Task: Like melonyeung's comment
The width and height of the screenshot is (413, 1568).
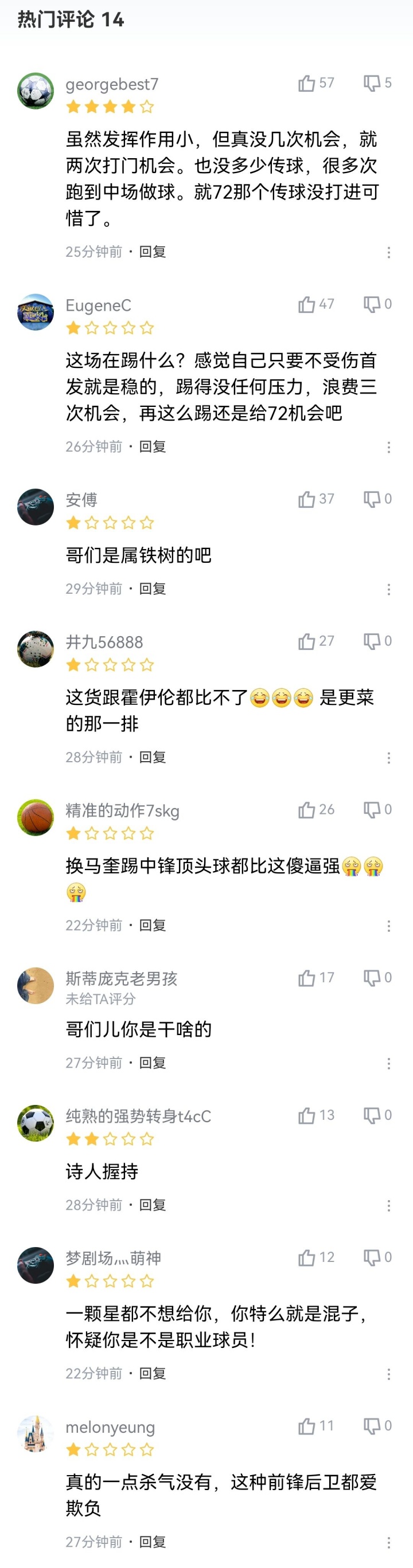Action: coord(307,1426)
